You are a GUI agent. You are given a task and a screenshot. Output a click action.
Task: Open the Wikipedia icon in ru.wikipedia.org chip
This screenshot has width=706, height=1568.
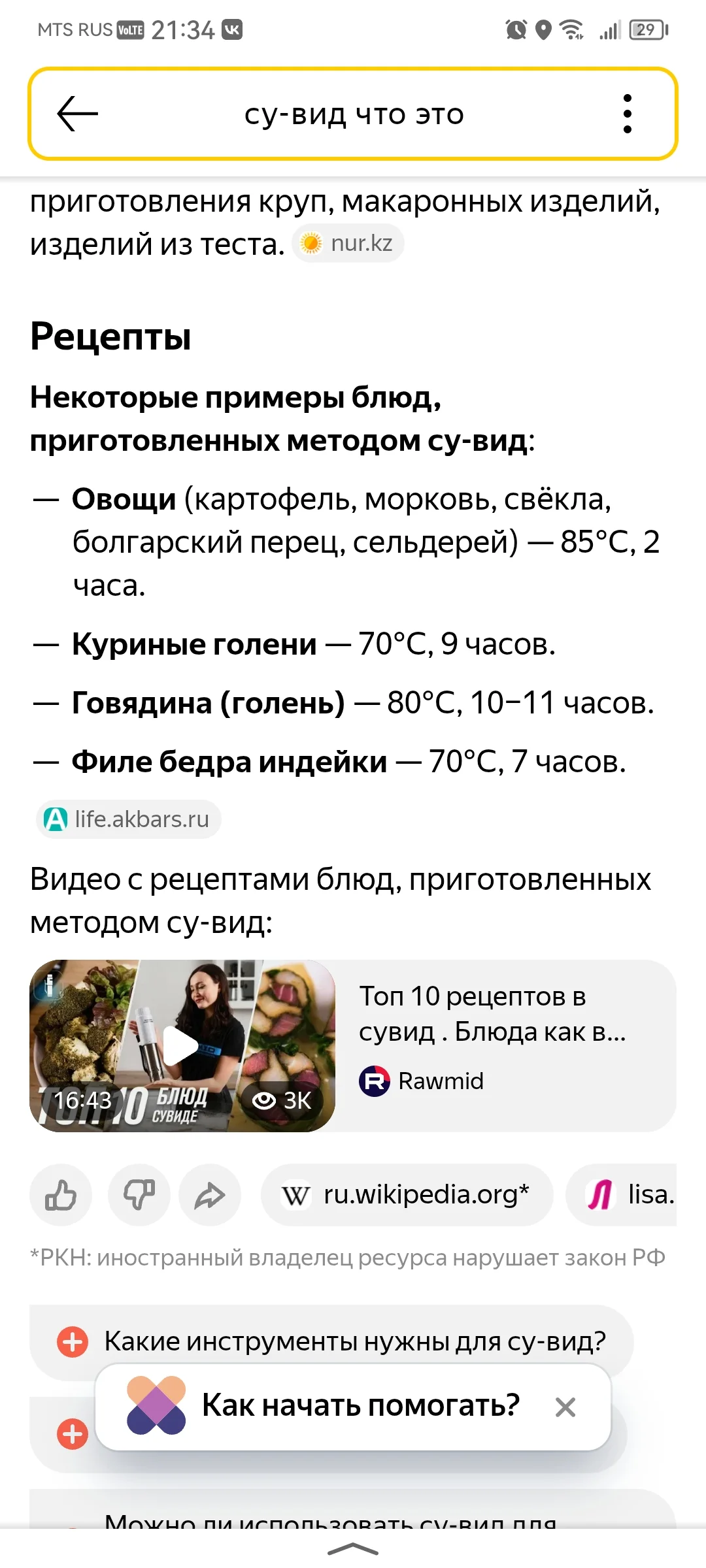(x=297, y=1193)
